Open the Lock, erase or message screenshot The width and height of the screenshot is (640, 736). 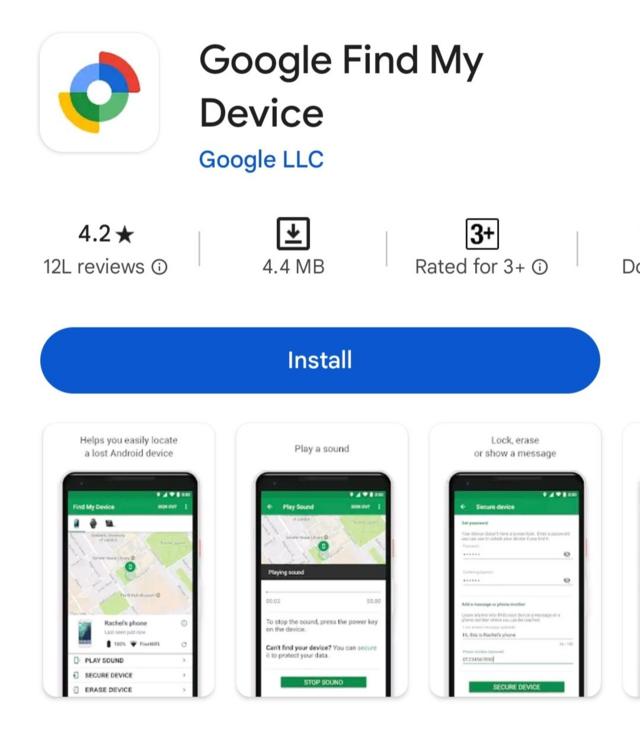tap(515, 560)
